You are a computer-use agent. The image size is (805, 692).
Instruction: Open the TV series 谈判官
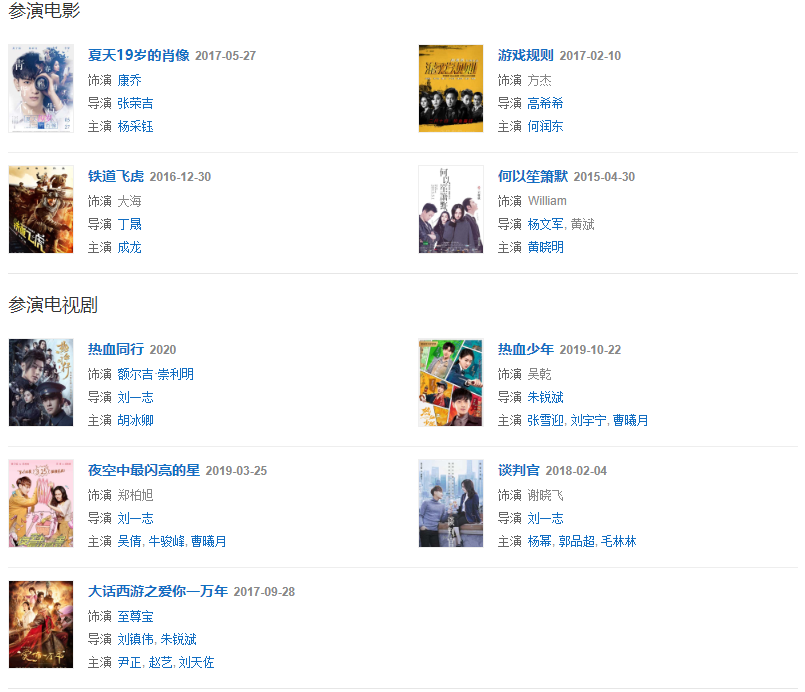(x=518, y=470)
